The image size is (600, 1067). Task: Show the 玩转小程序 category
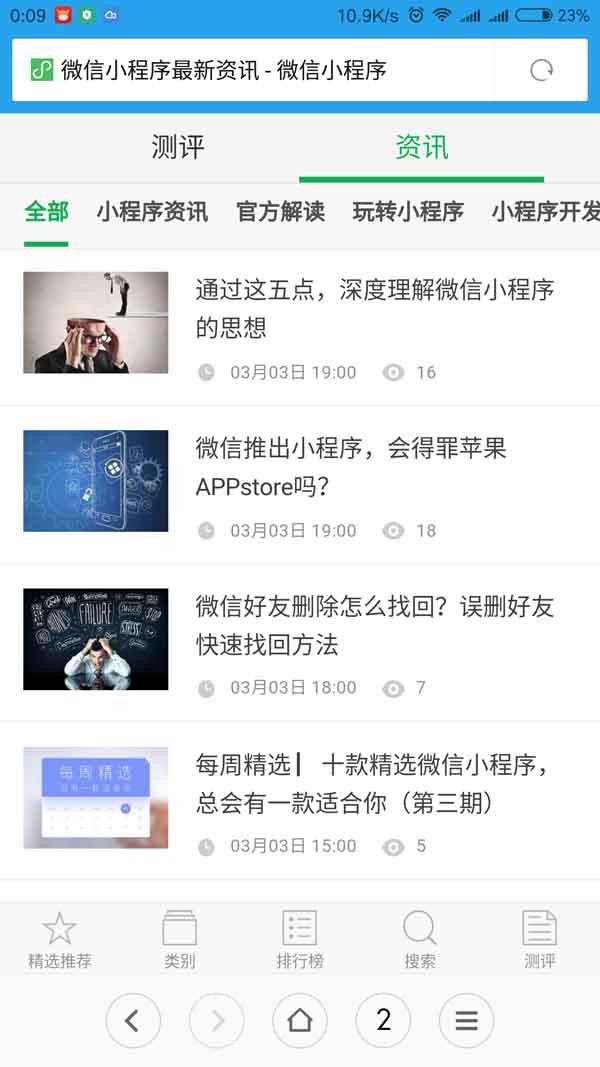408,212
